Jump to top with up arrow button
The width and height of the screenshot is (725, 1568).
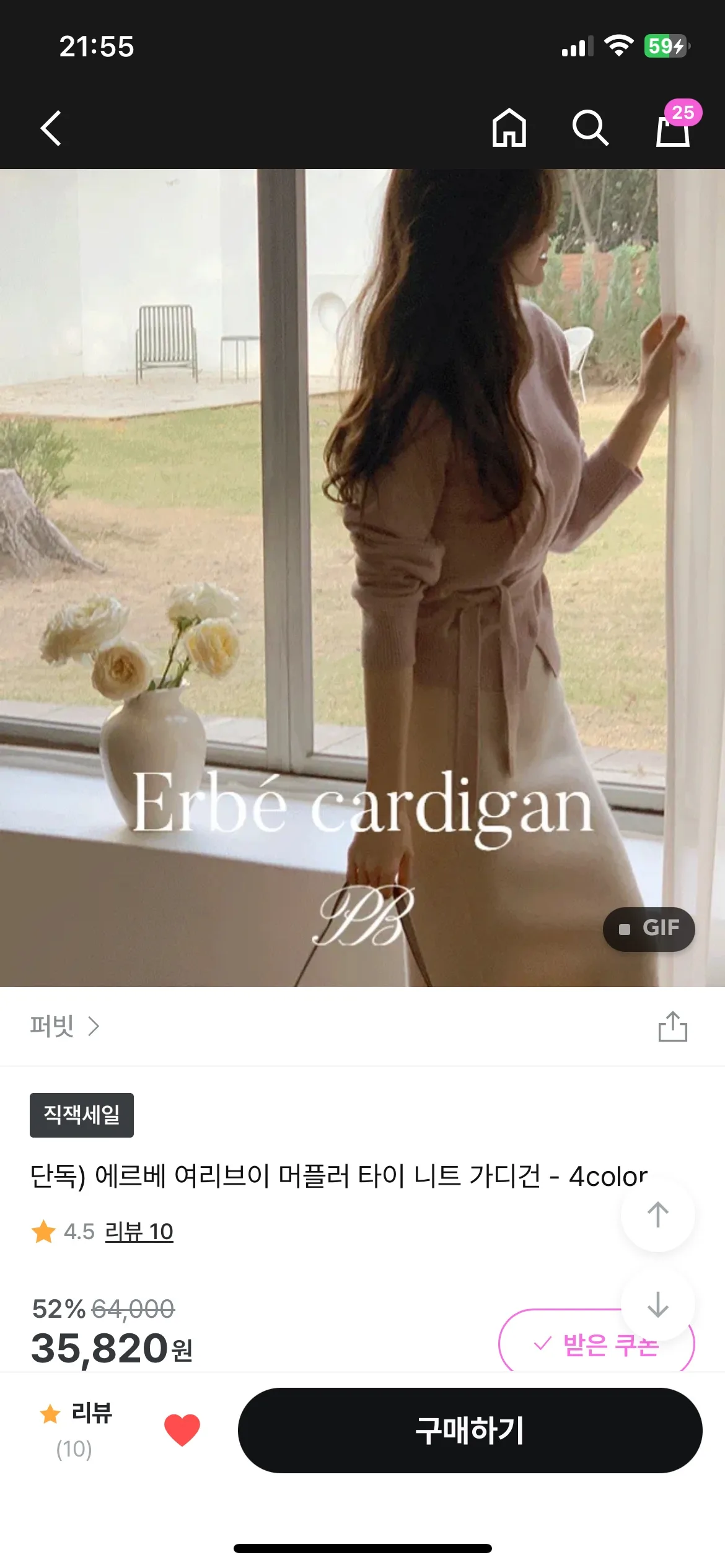[657, 1214]
